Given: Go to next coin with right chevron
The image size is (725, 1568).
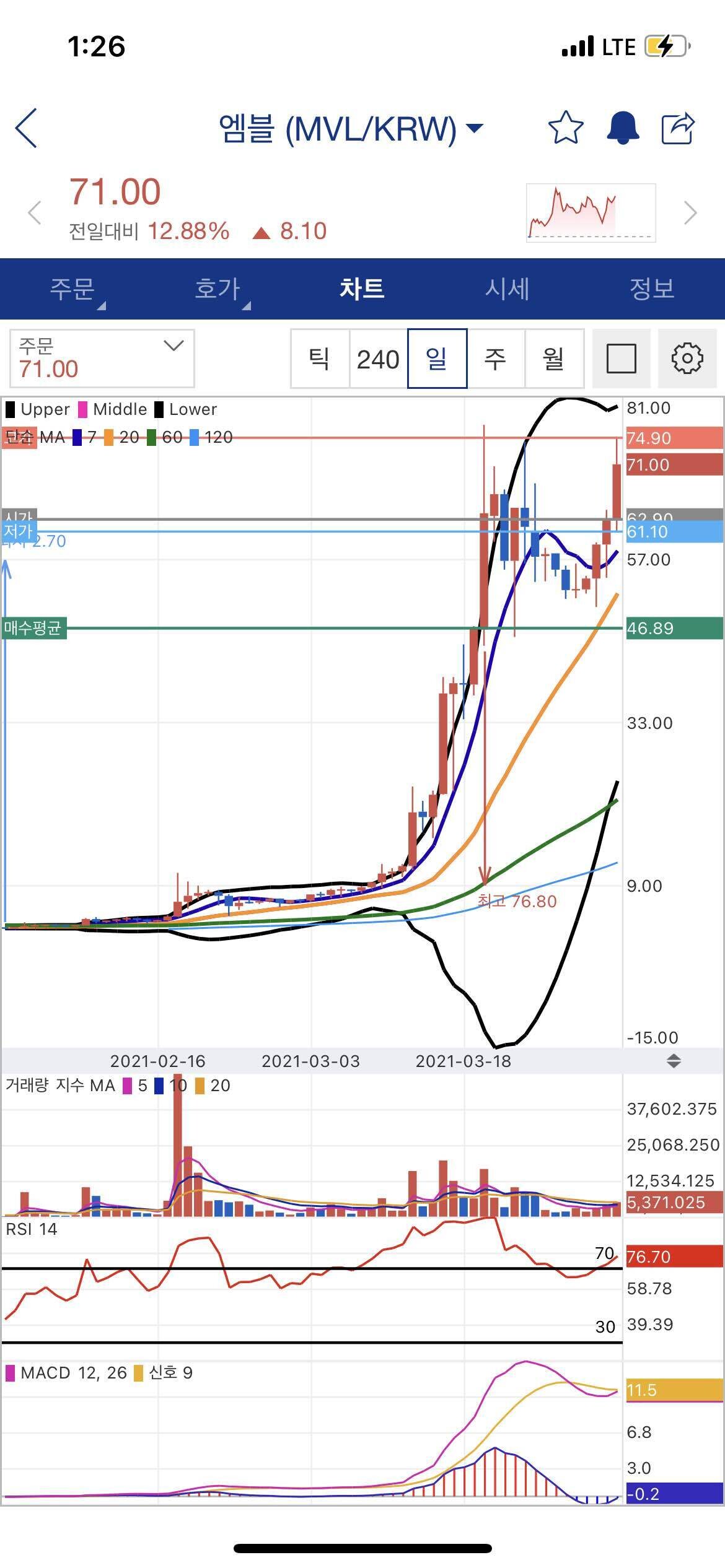Looking at the screenshot, I should (690, 213).
